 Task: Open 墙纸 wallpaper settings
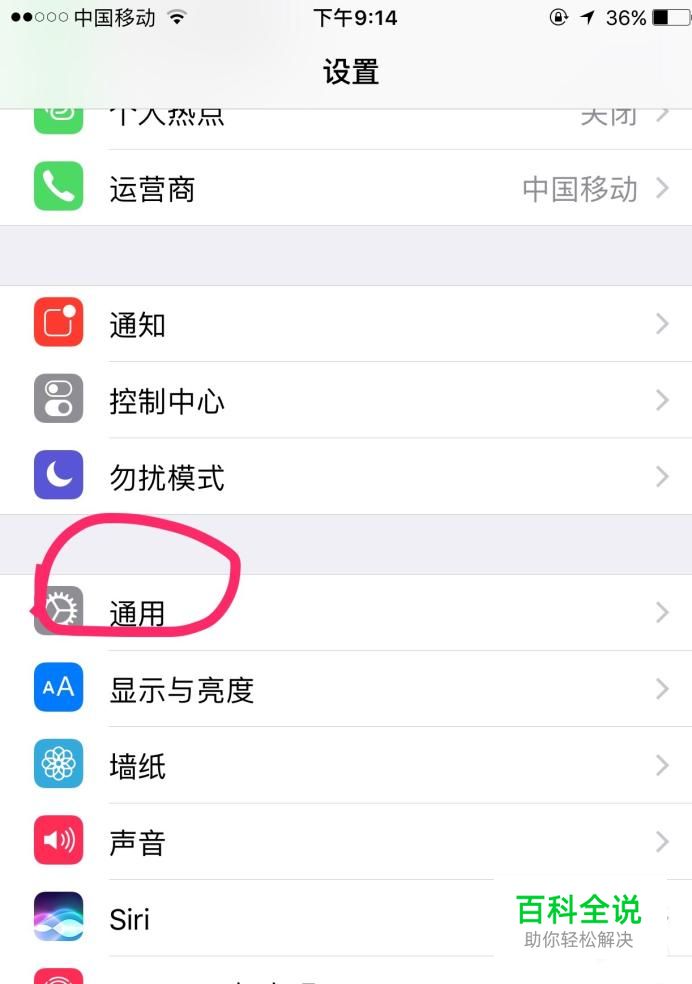point(346,766)
